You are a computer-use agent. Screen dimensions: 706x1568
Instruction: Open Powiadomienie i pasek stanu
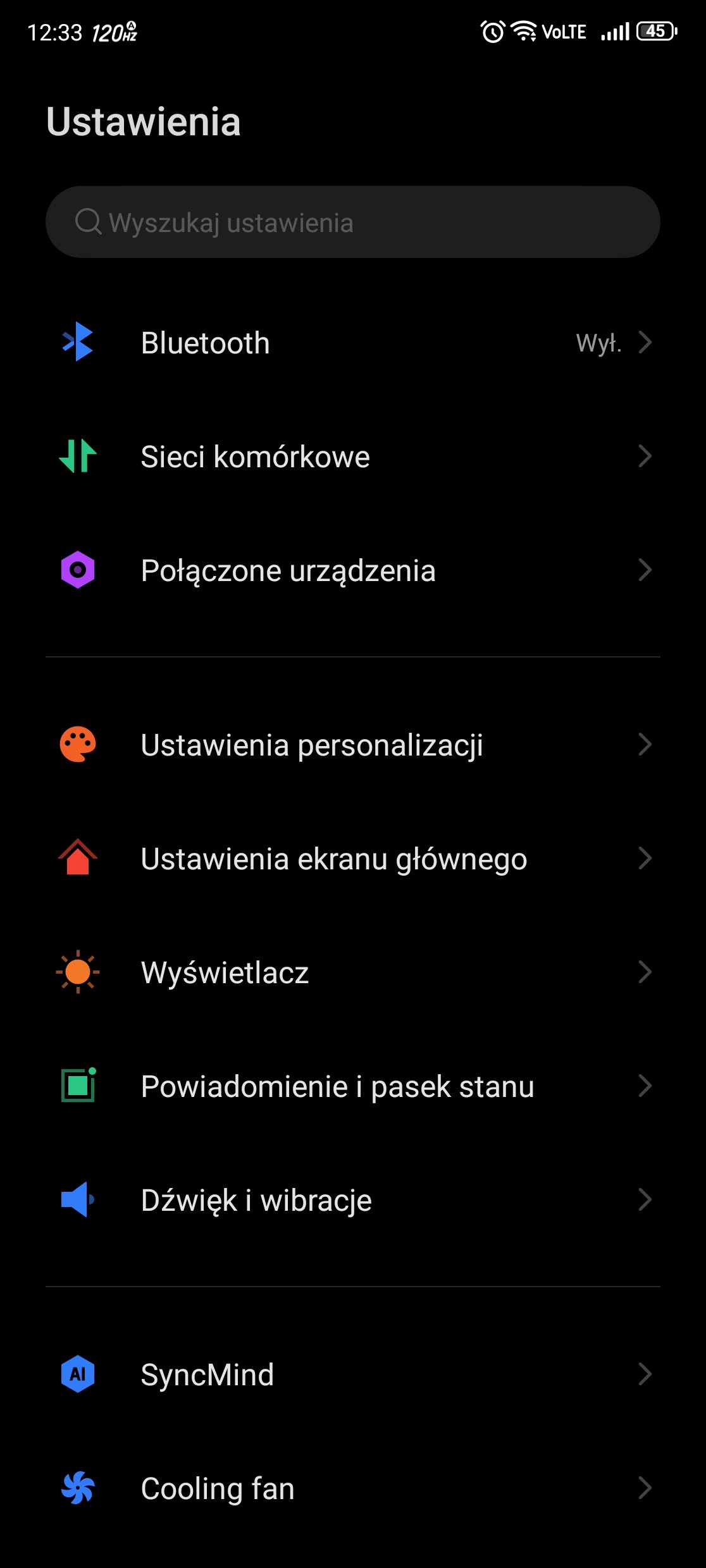pos(353,1086)
